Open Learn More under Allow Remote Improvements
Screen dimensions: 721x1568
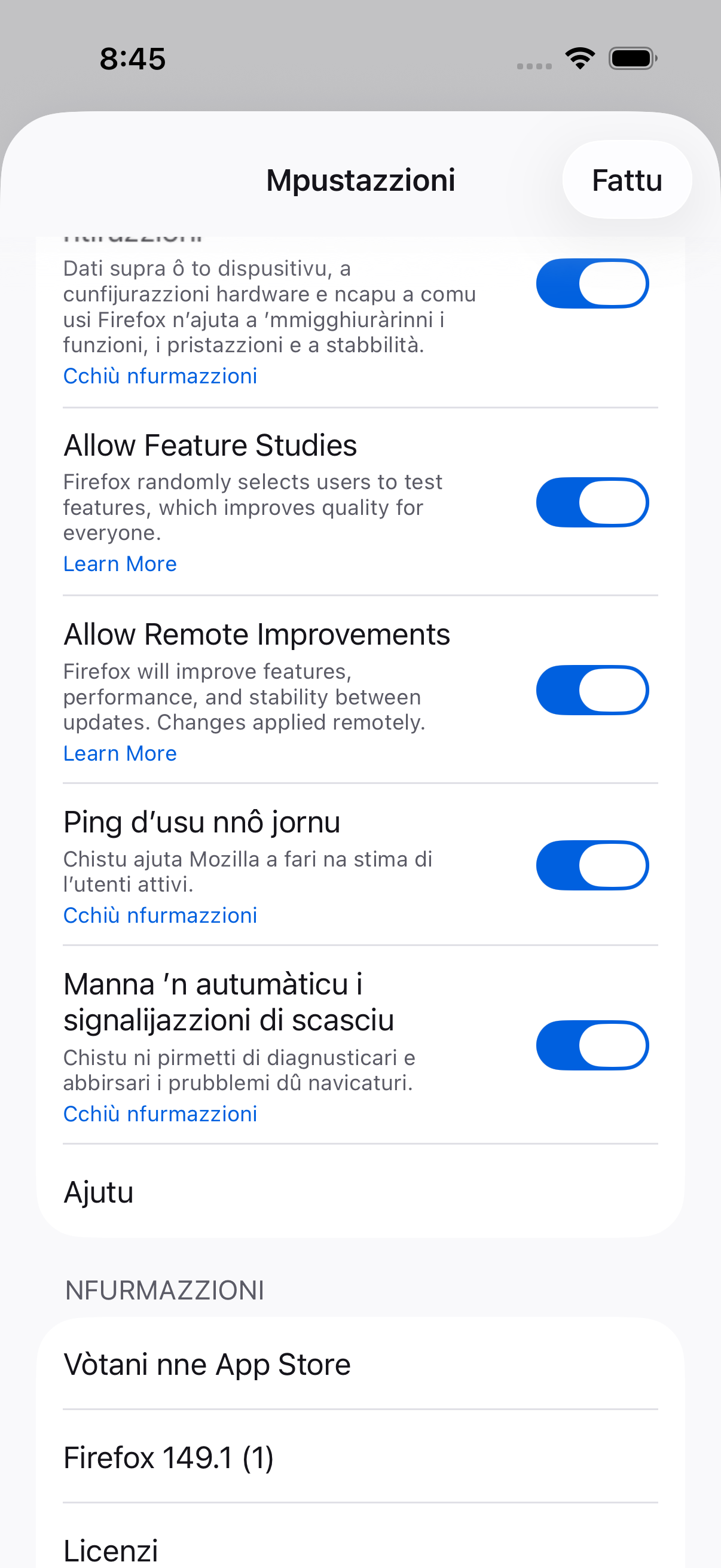(120, 754)
